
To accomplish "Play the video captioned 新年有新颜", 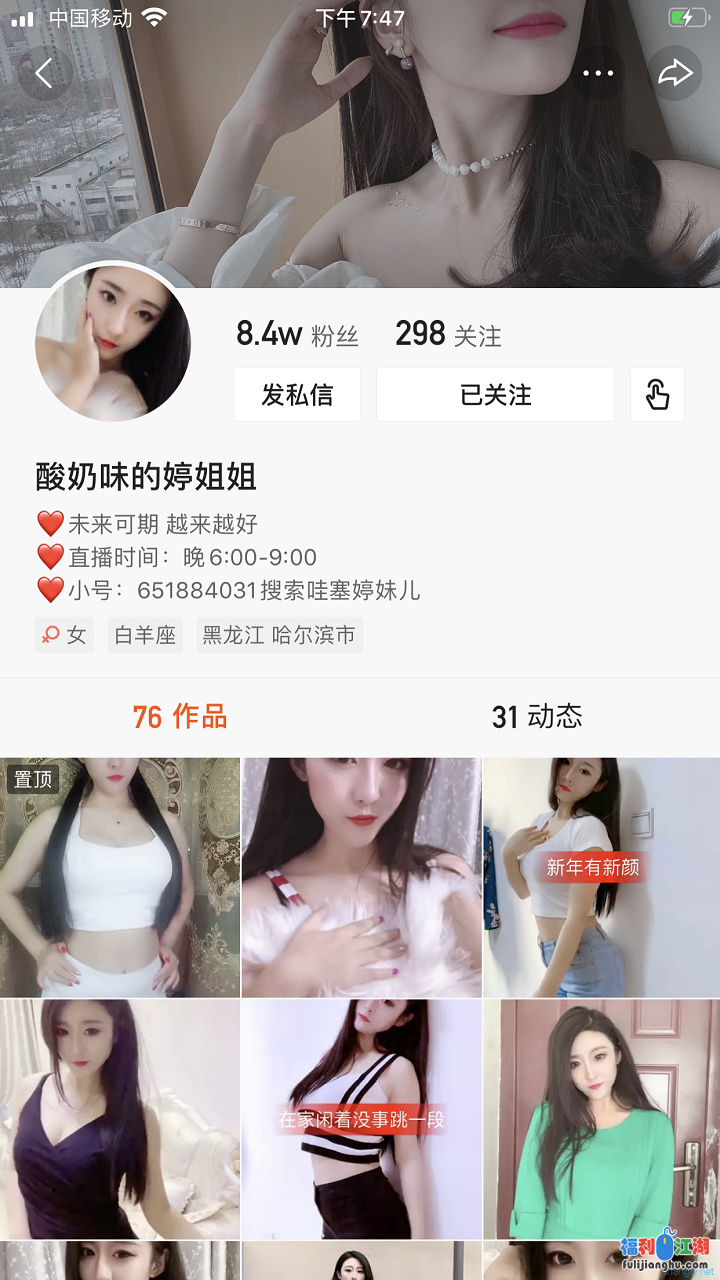I will pos(600,877).
